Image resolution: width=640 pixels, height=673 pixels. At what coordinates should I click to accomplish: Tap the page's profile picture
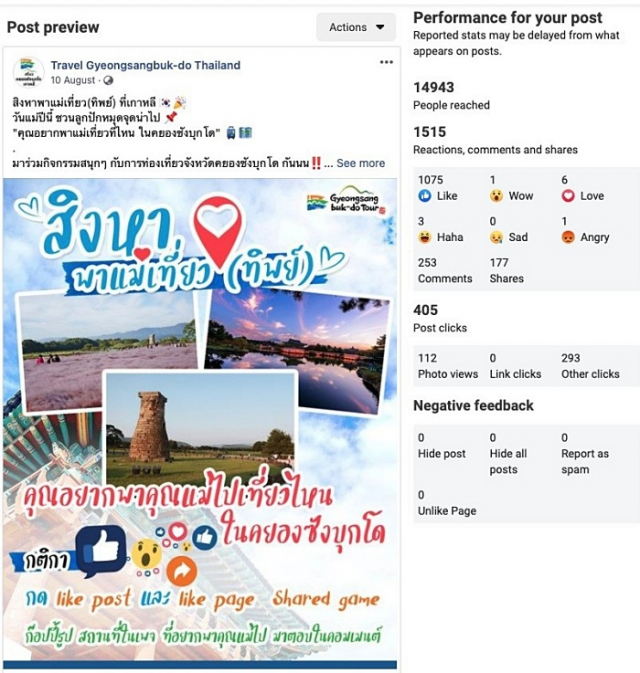click(x=27, y=71)
